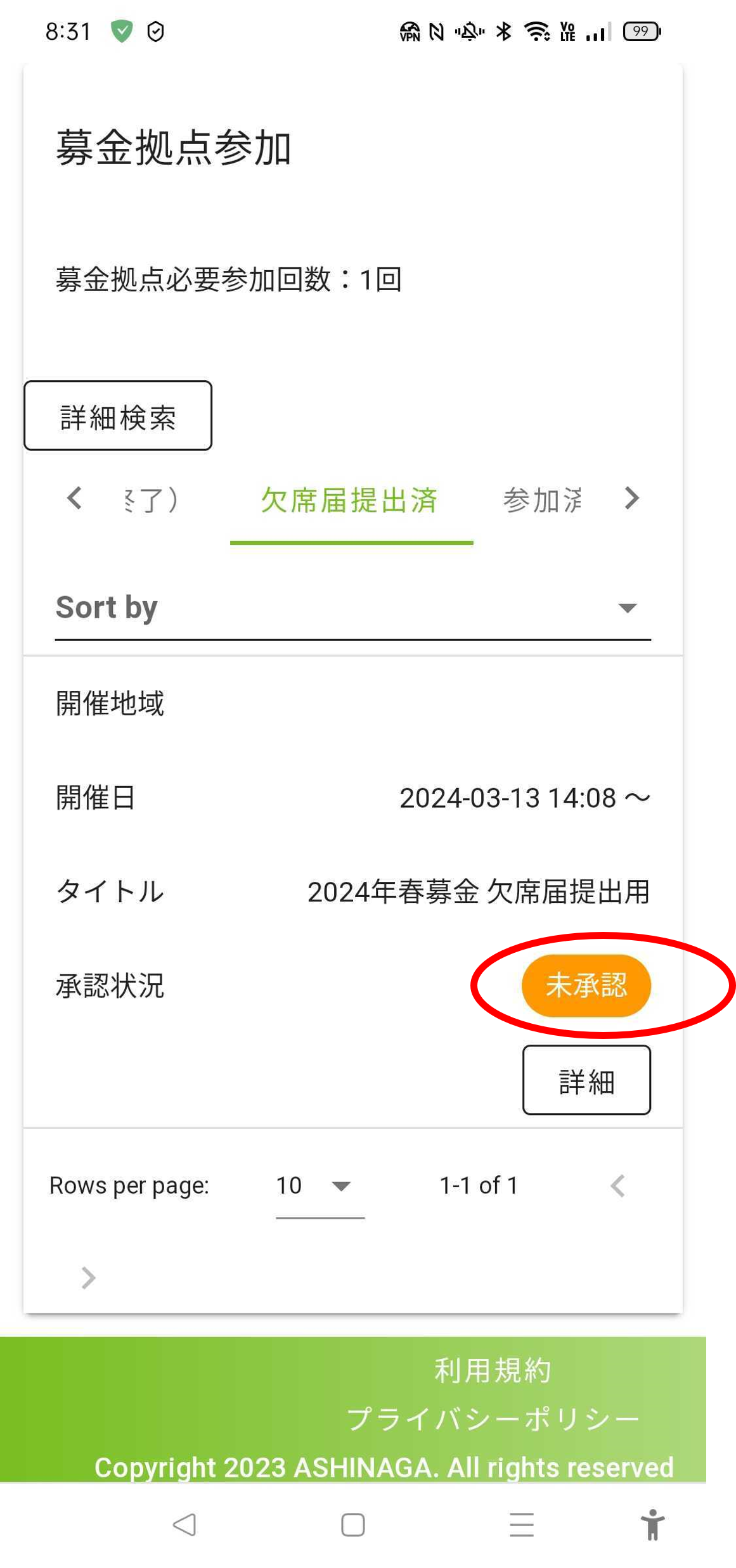Screen dimensions: 736x1568
Task: Open the accessibility shortcut in navigation bar
Action: 652,1525
